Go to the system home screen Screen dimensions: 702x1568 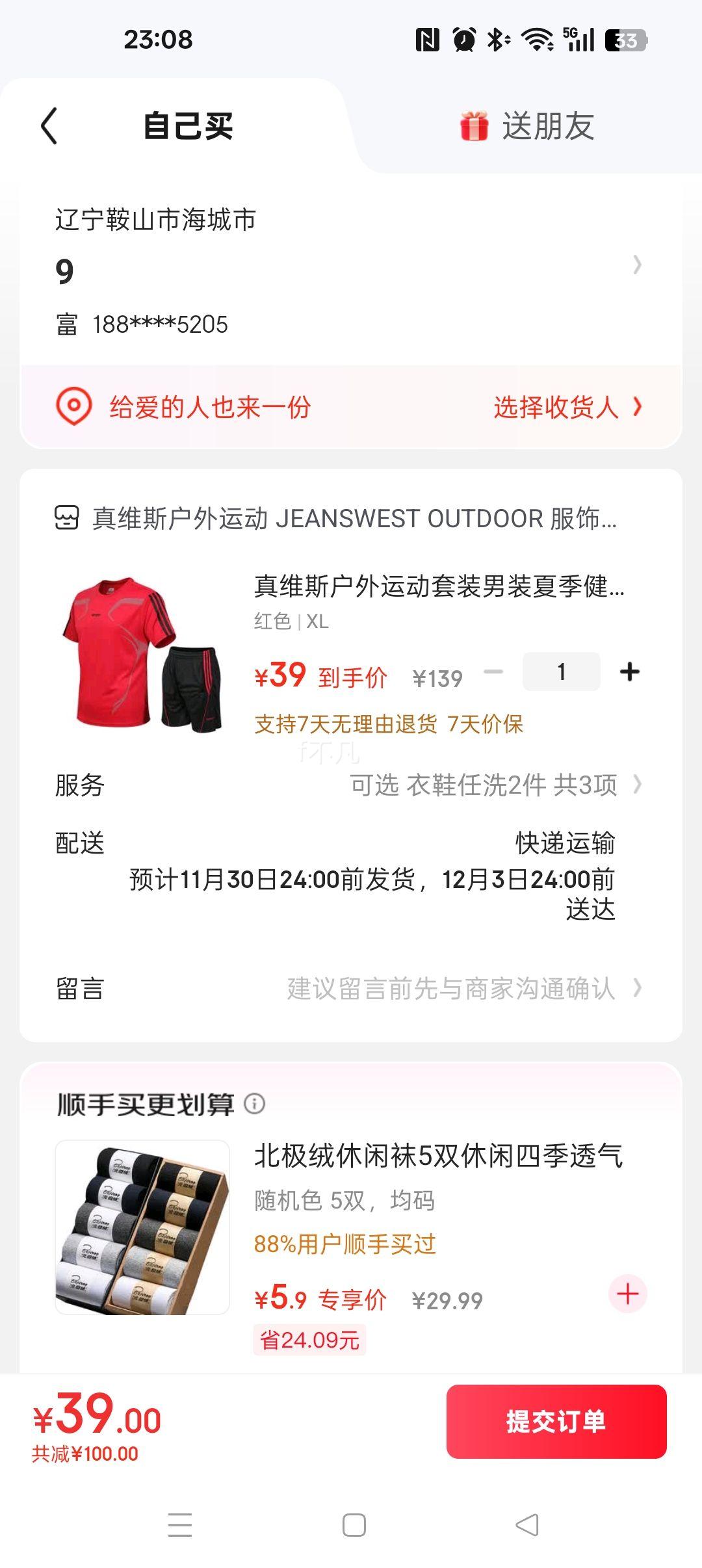(354, 1525)
